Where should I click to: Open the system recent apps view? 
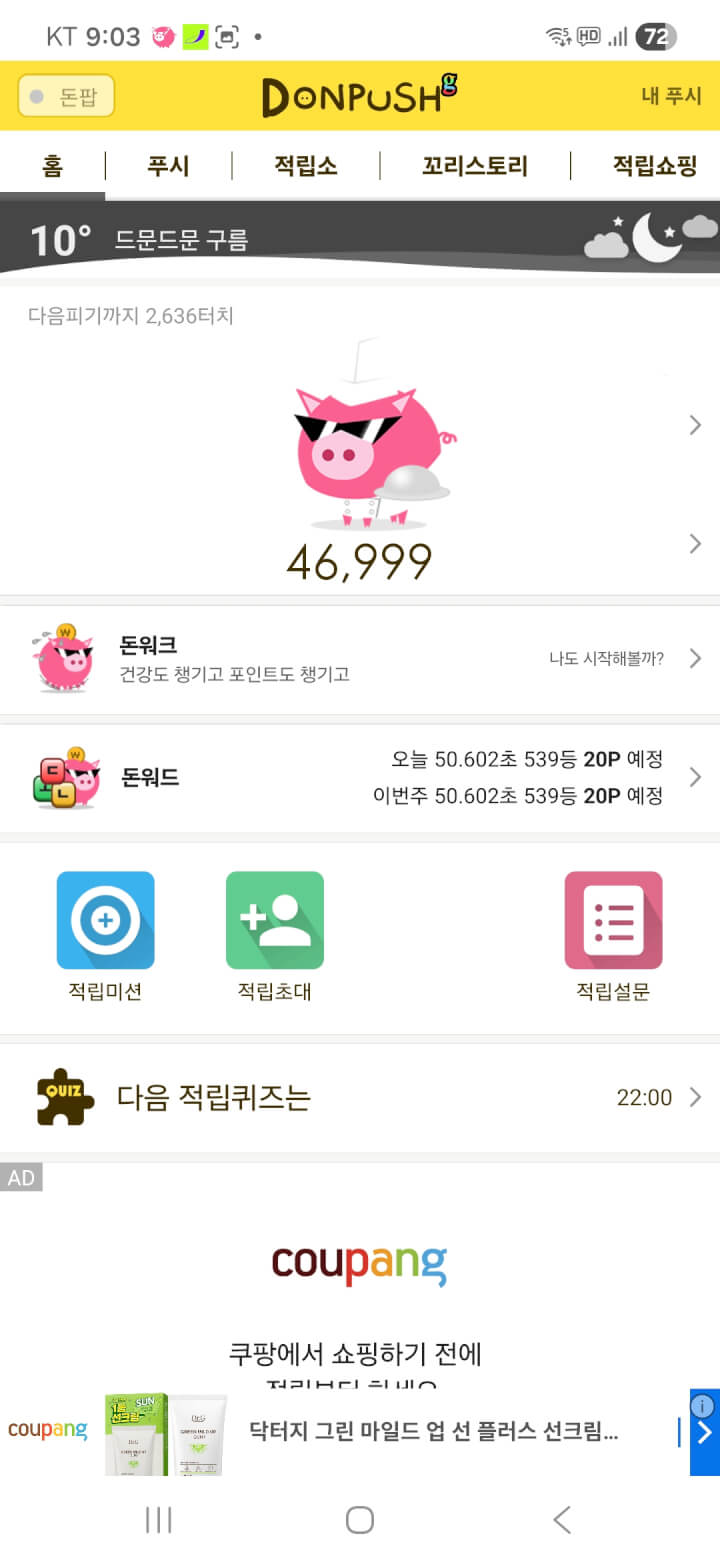click(x=158, y=1520)
